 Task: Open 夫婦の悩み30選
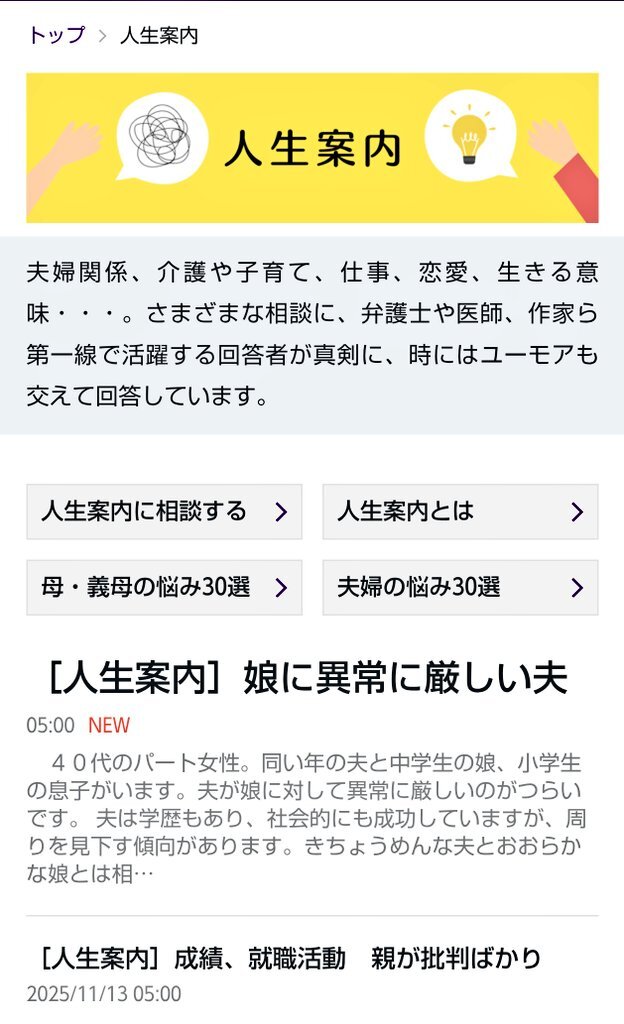click(460, 587)
